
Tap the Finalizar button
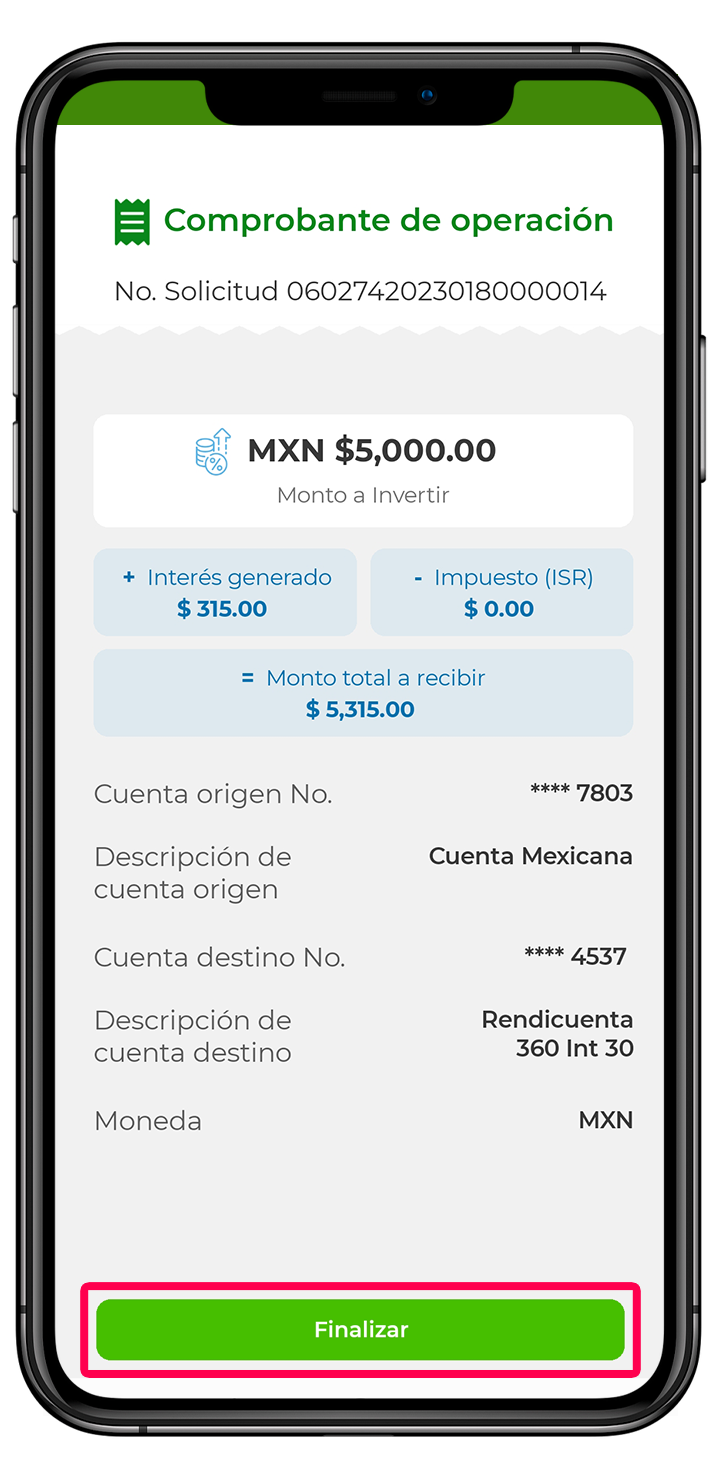click(360, 1329)
